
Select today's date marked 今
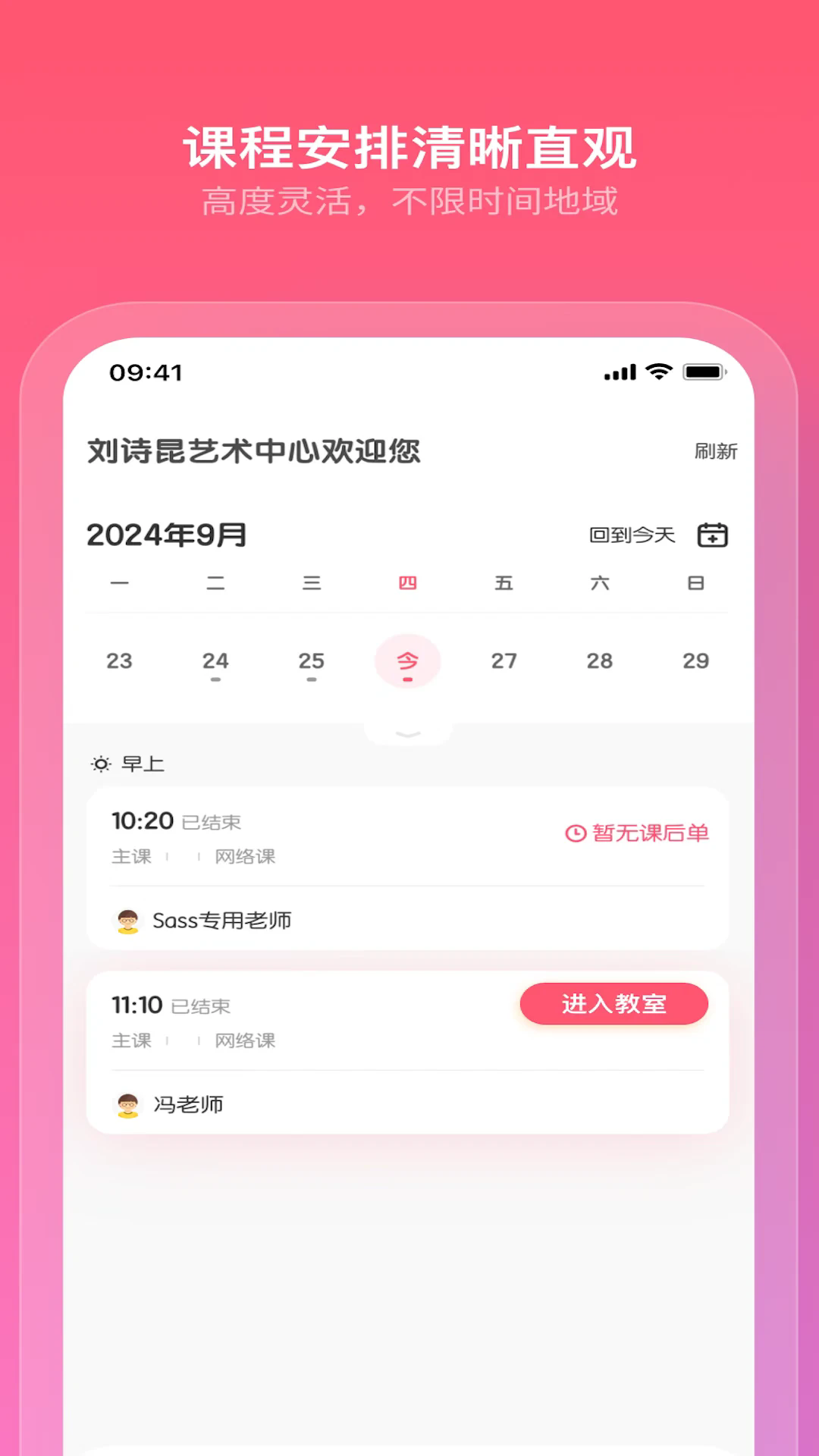[408, 661]
